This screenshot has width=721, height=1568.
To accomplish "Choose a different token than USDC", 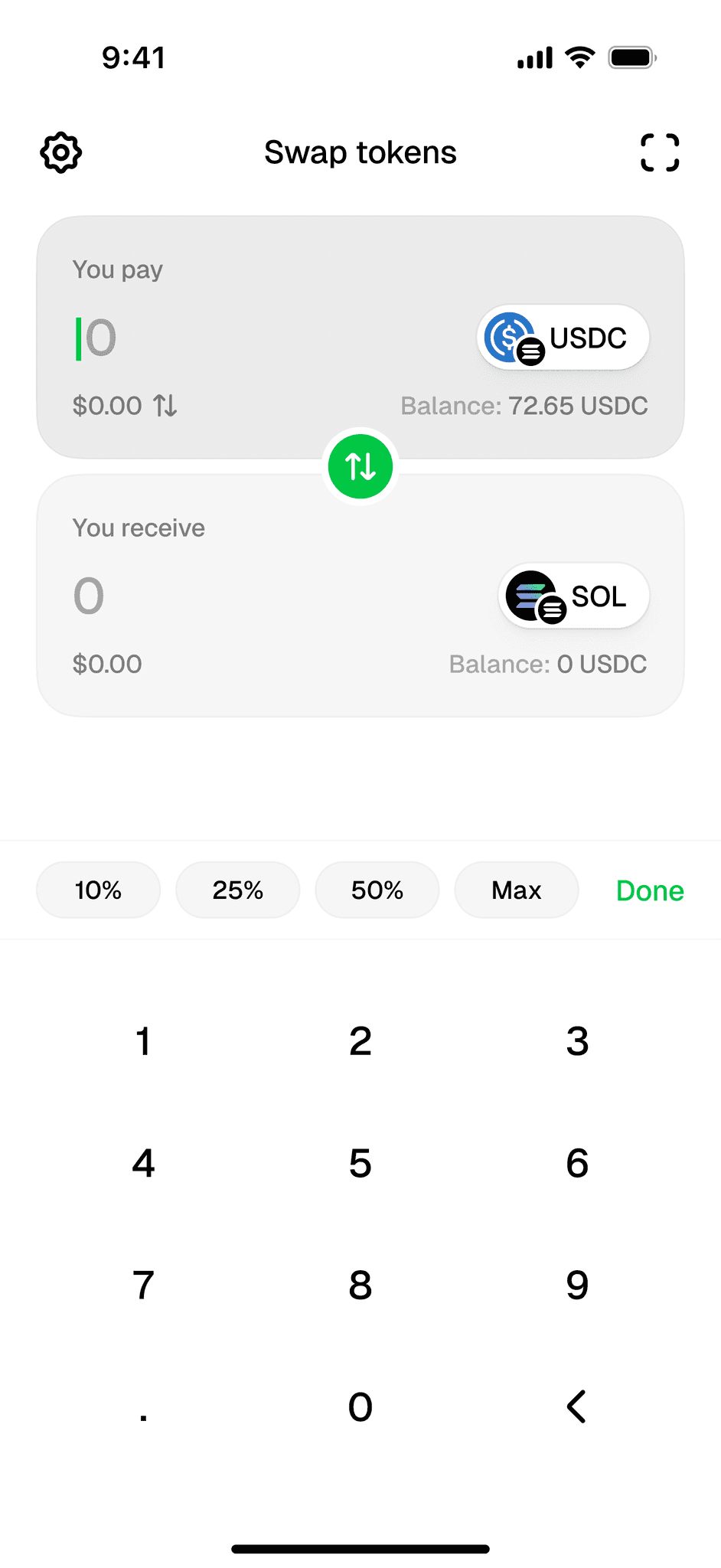I will tap(563, 338).
